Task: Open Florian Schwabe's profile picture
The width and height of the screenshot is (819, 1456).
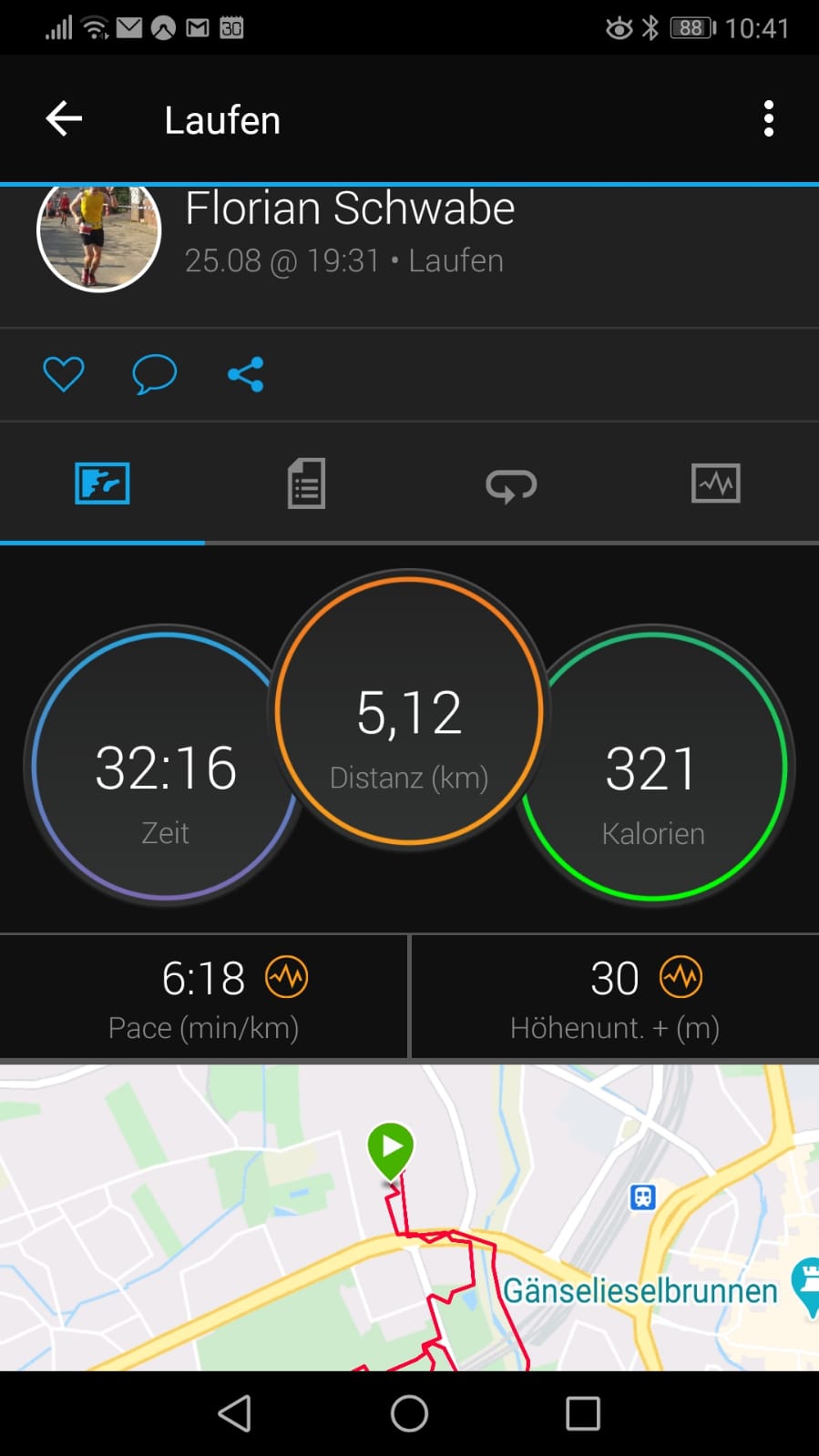Action: click(x=98, y=235)
